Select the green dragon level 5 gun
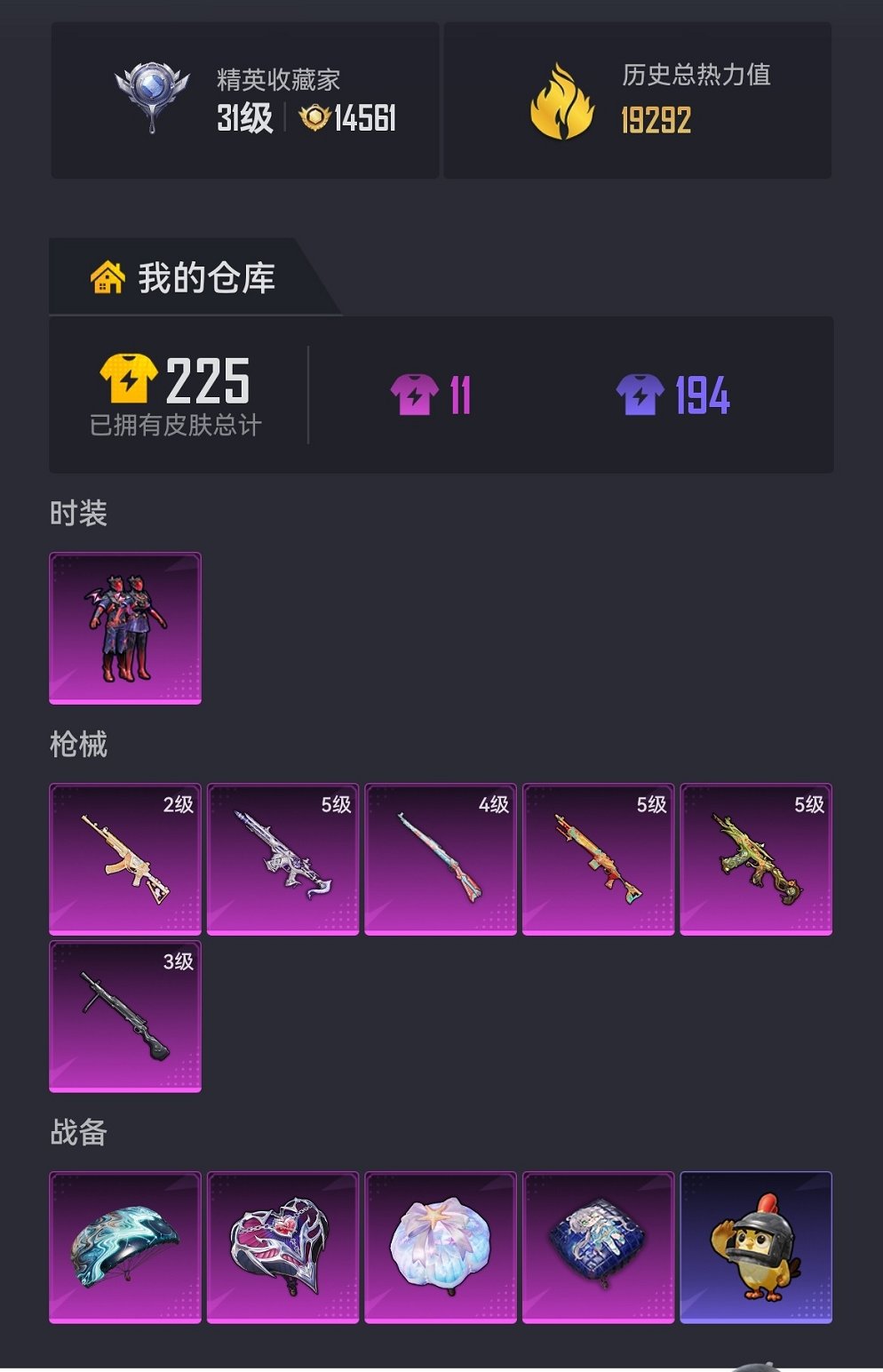Screen dimensions: 883x1372 pos(756,859)
